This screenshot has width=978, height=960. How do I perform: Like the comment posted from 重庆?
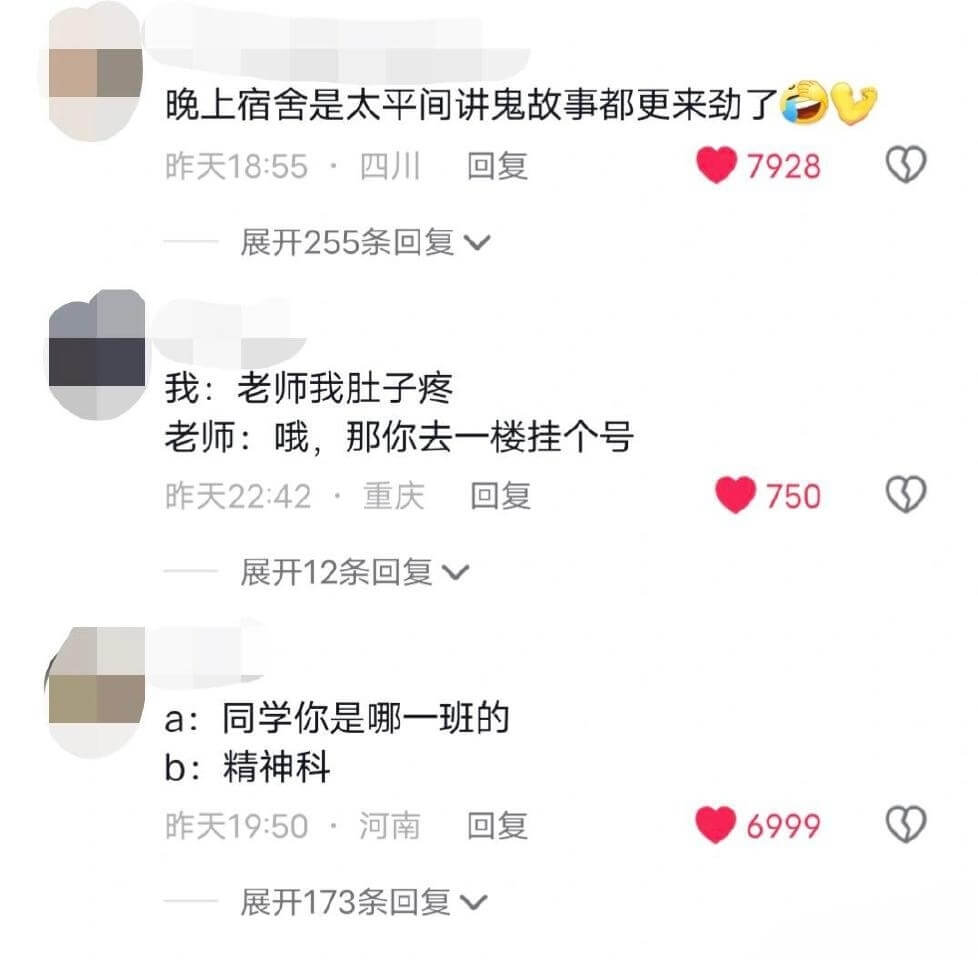[x=736, y=496]
